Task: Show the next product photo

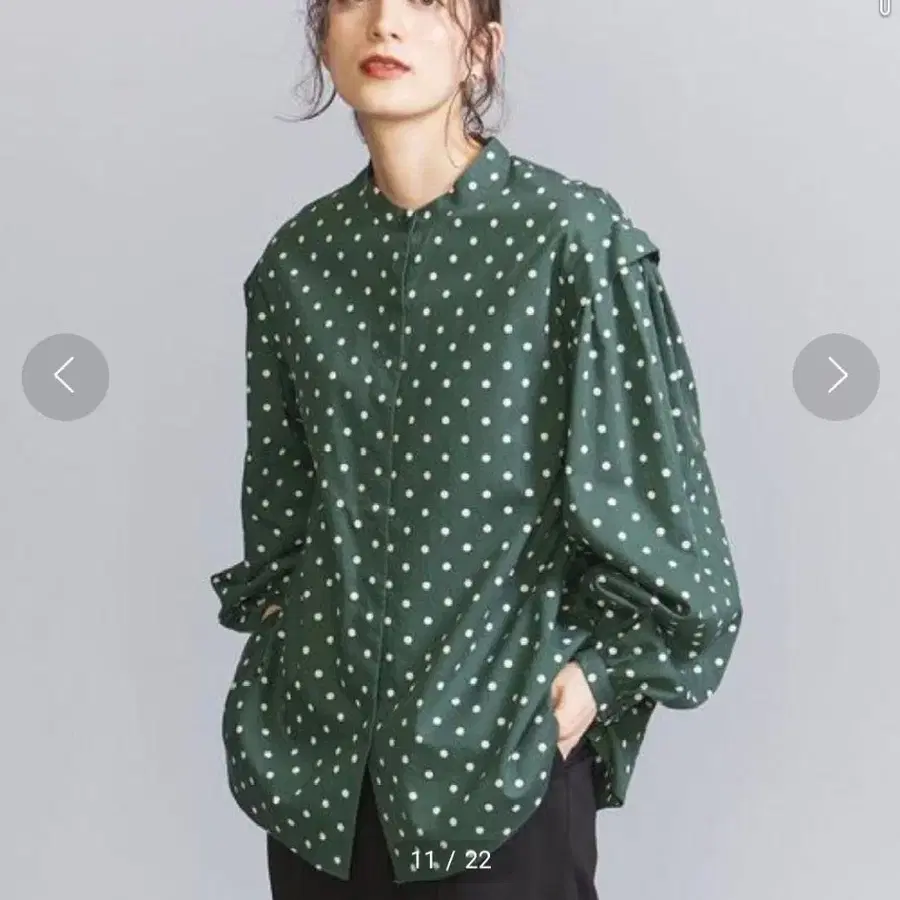Action: (836, 377)
